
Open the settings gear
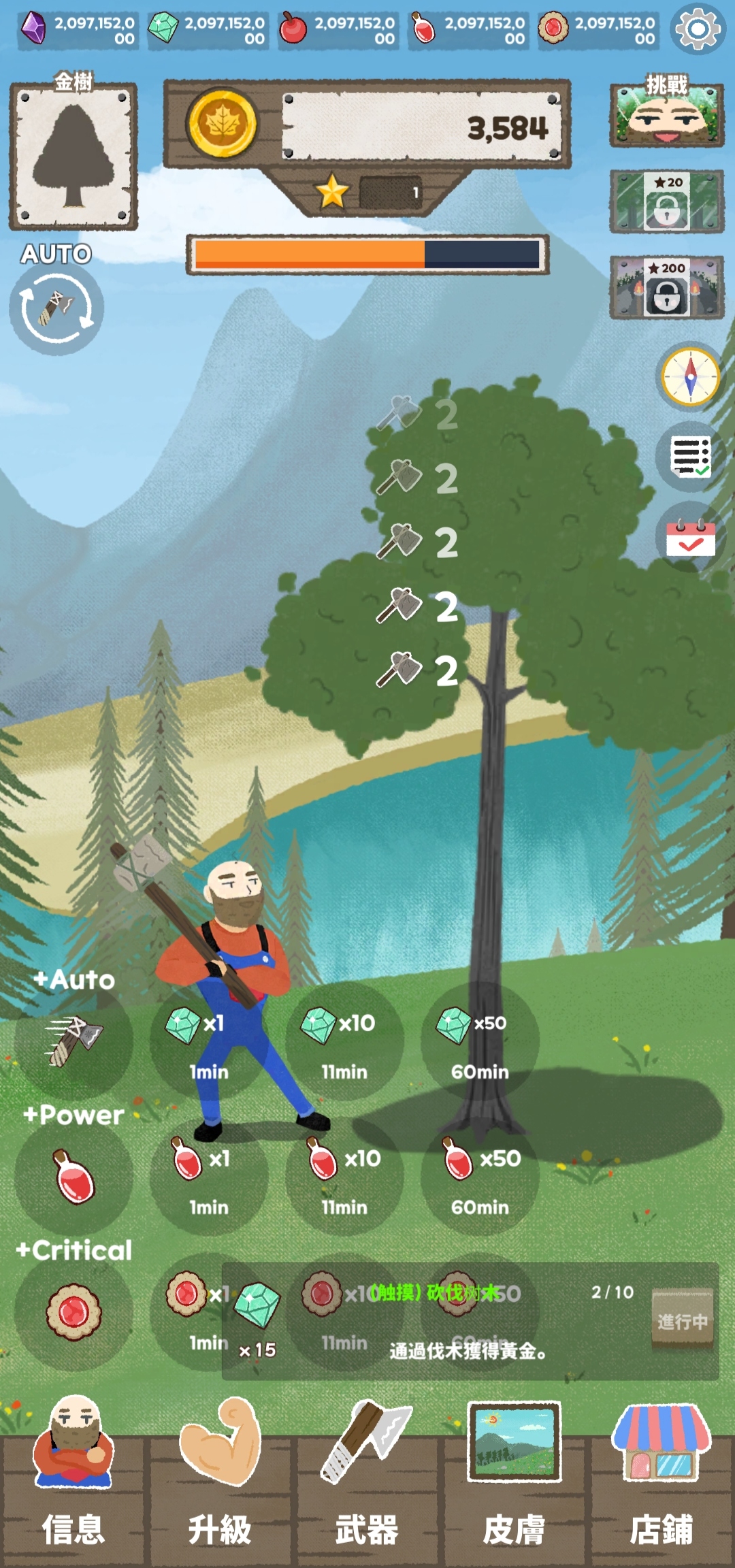pos(698,29)
